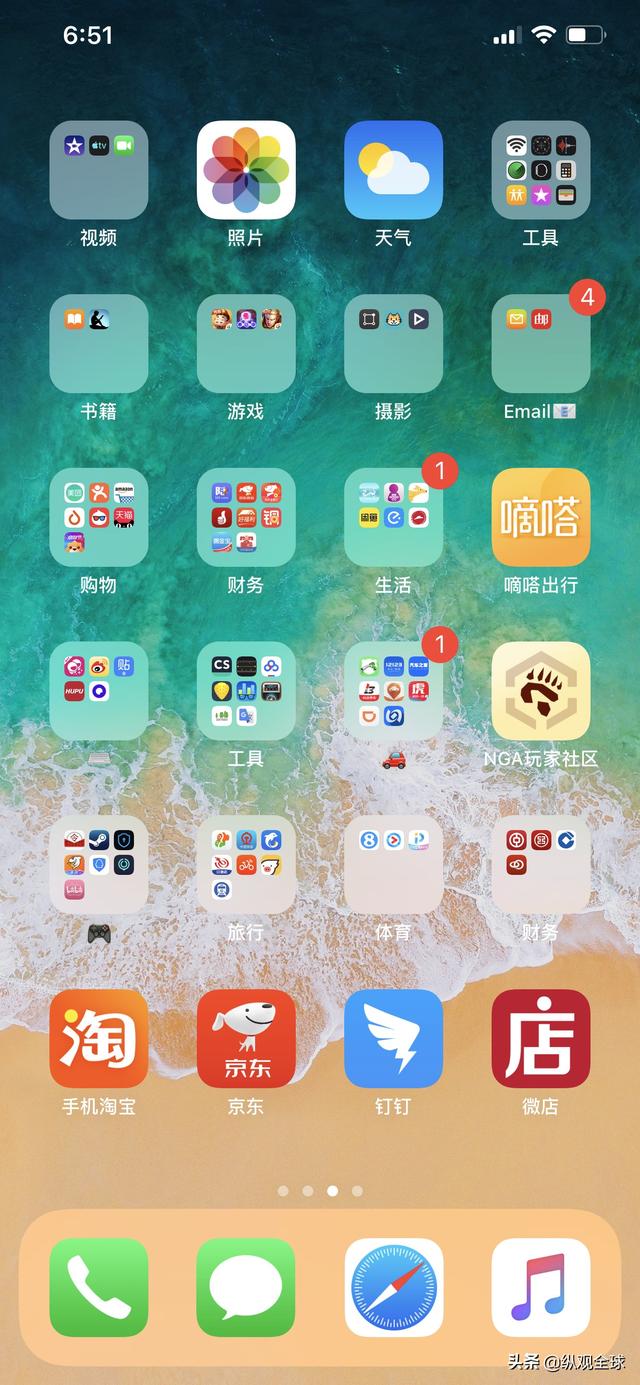Launch the 照片 Photos app

[246, 170]
